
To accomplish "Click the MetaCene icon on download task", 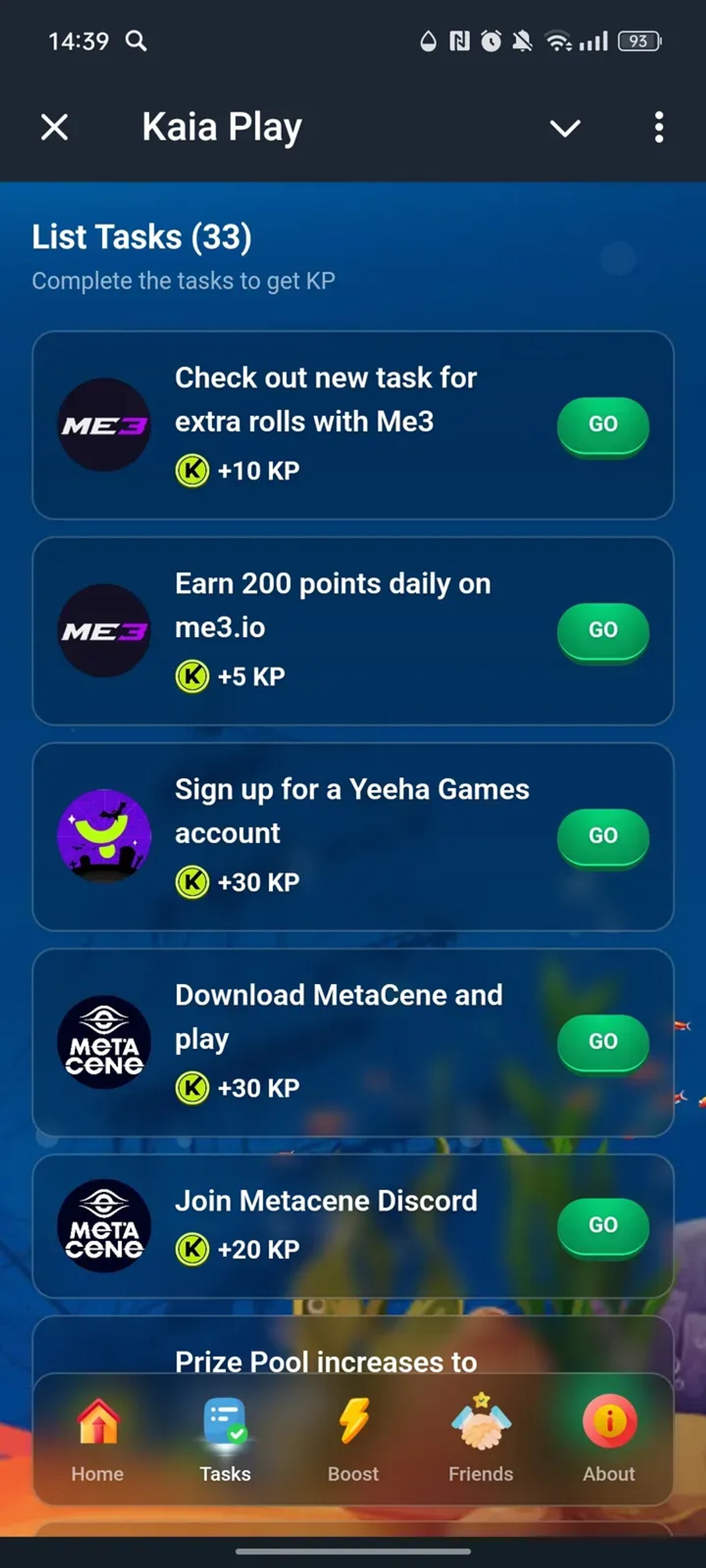I will (104, 1042).
